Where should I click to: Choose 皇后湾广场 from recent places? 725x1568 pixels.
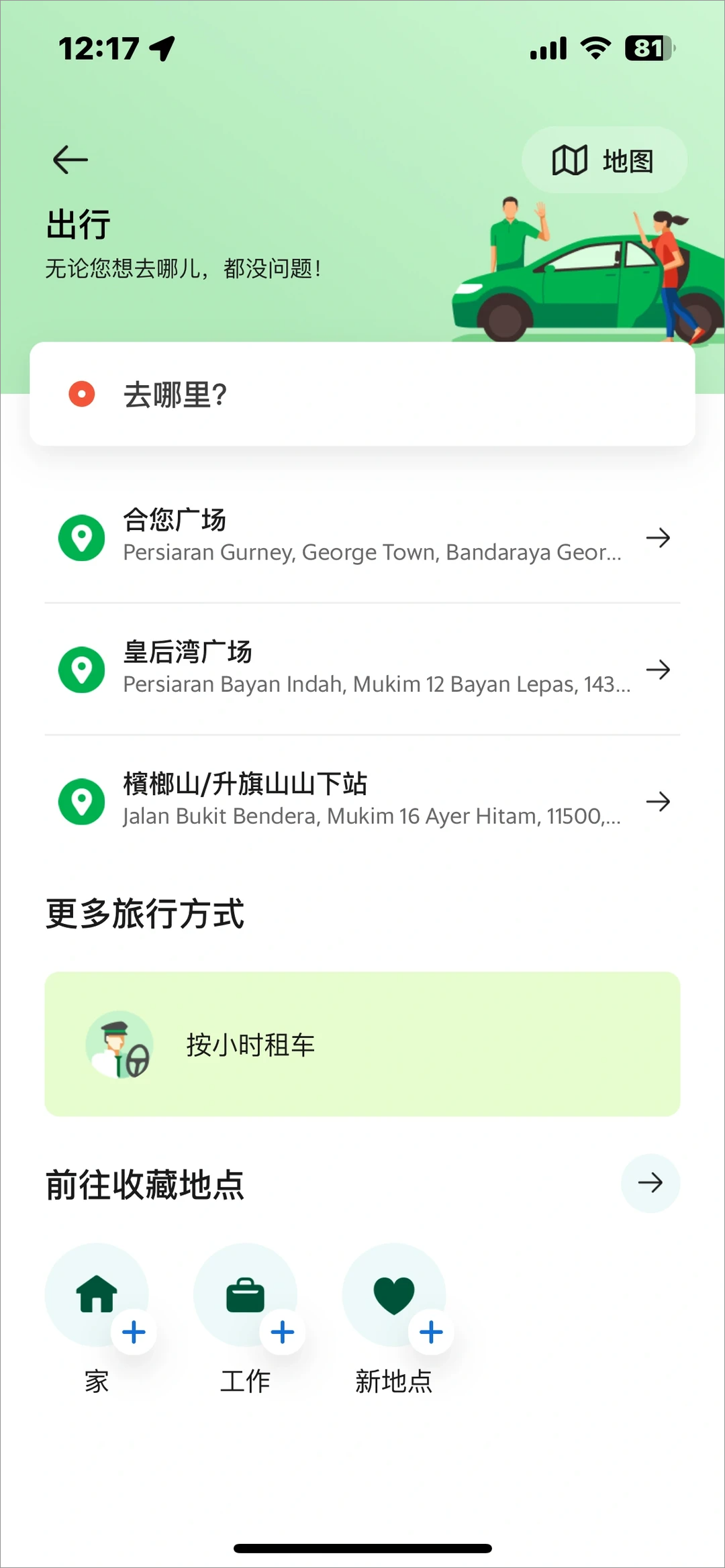(x=362, y=669)
